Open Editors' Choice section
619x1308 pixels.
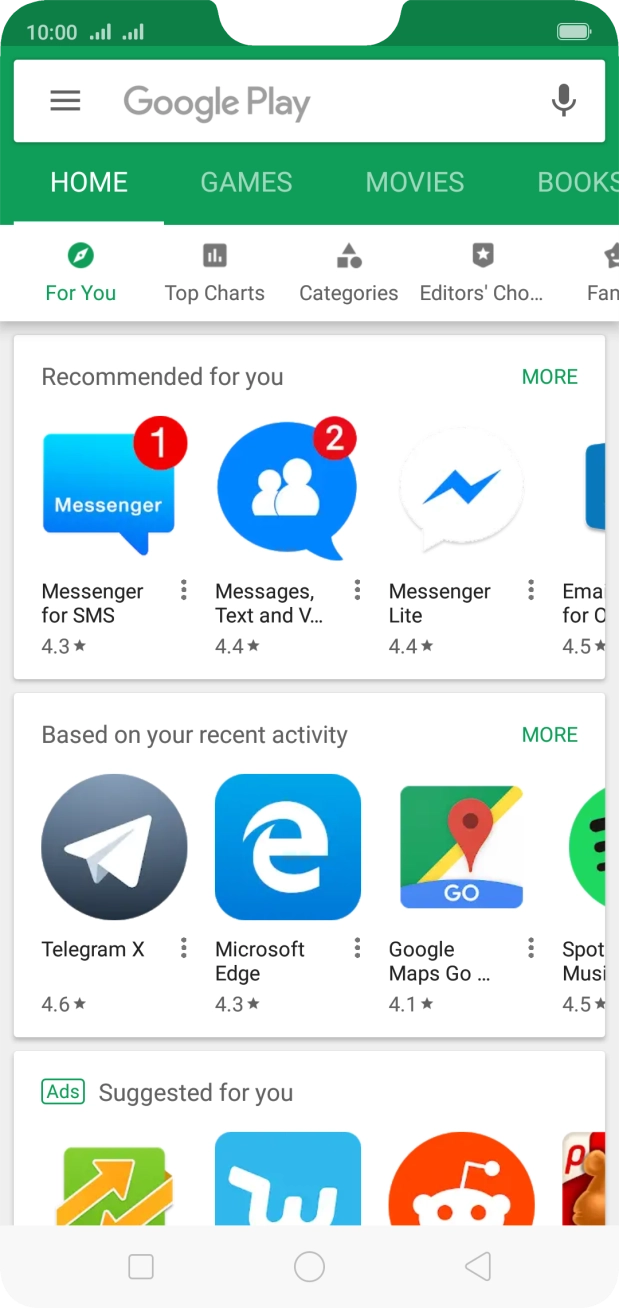tap(481, 272)
